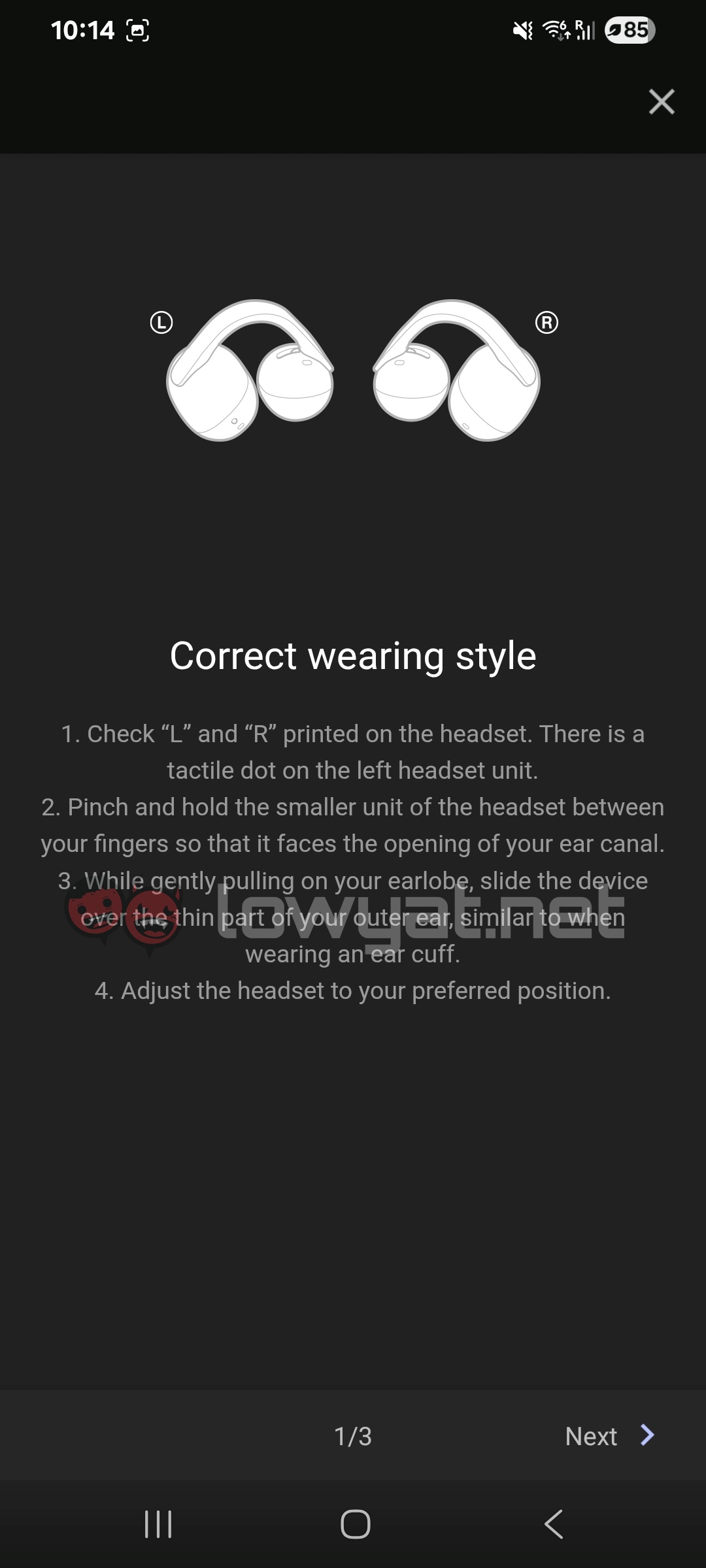
Task: Tap the system back button
Action: pos(553,1524)
